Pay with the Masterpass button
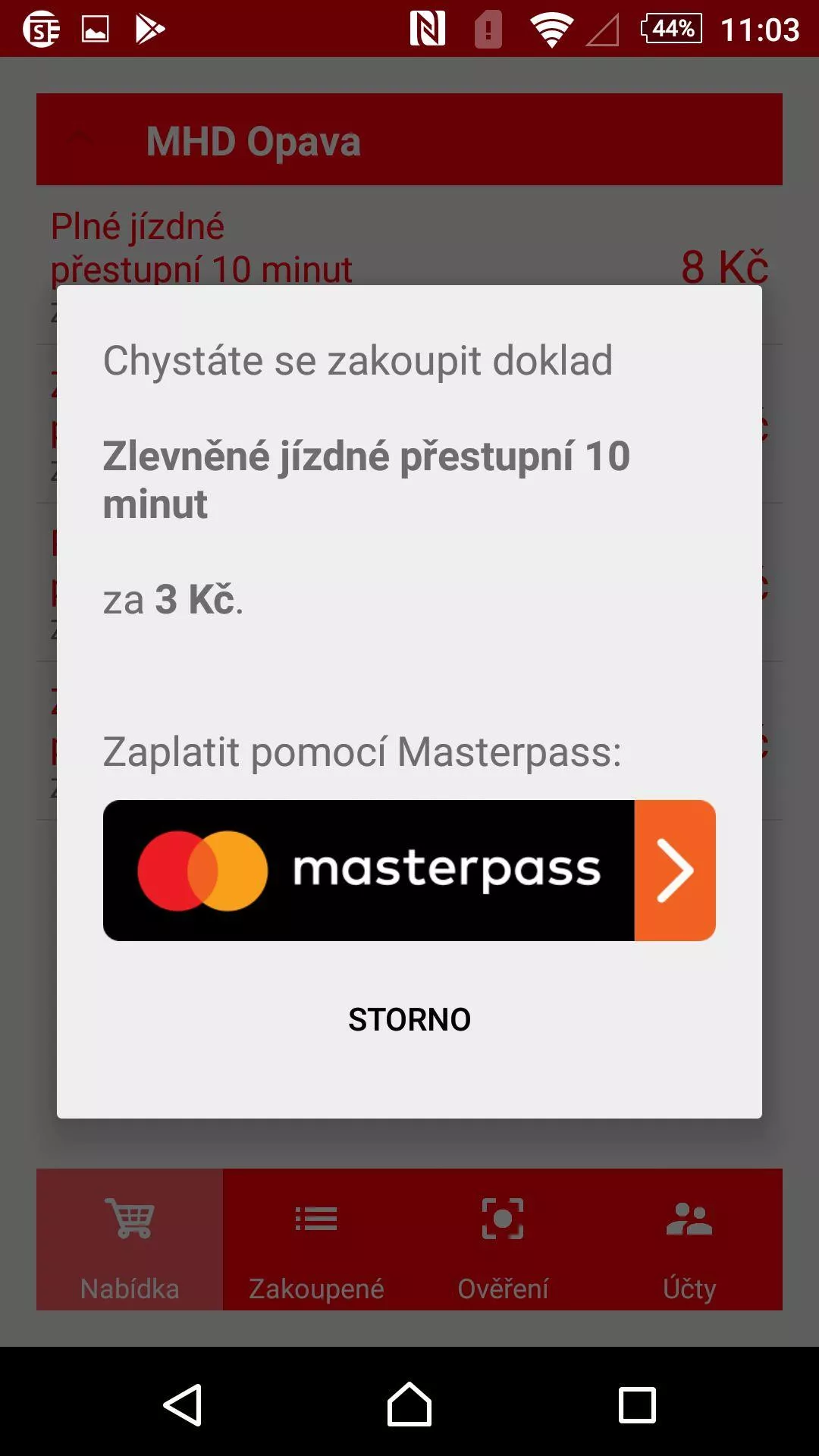Viewport: 819px width, 1456px height. 409,871
